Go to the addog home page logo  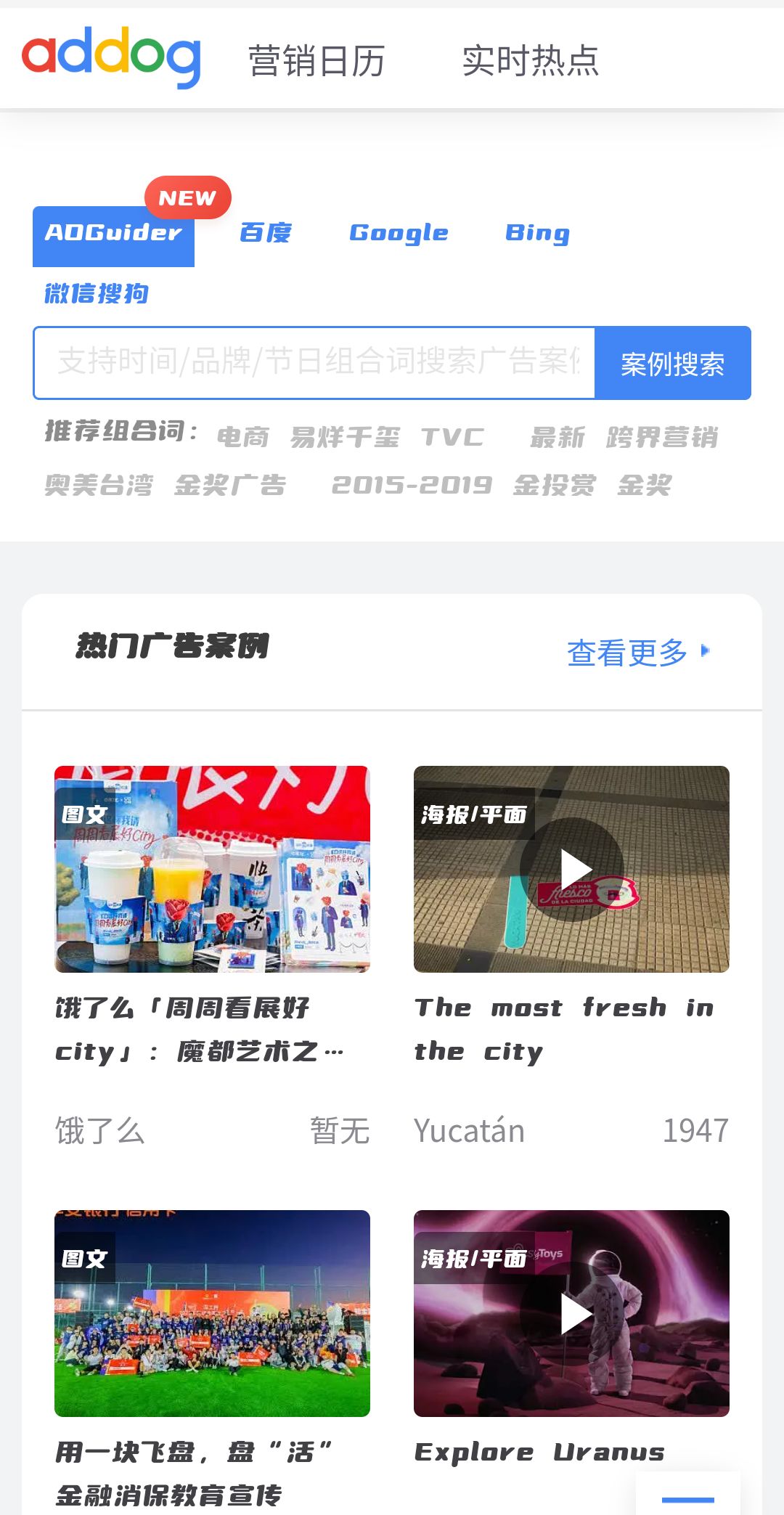[x=111, y=57]
